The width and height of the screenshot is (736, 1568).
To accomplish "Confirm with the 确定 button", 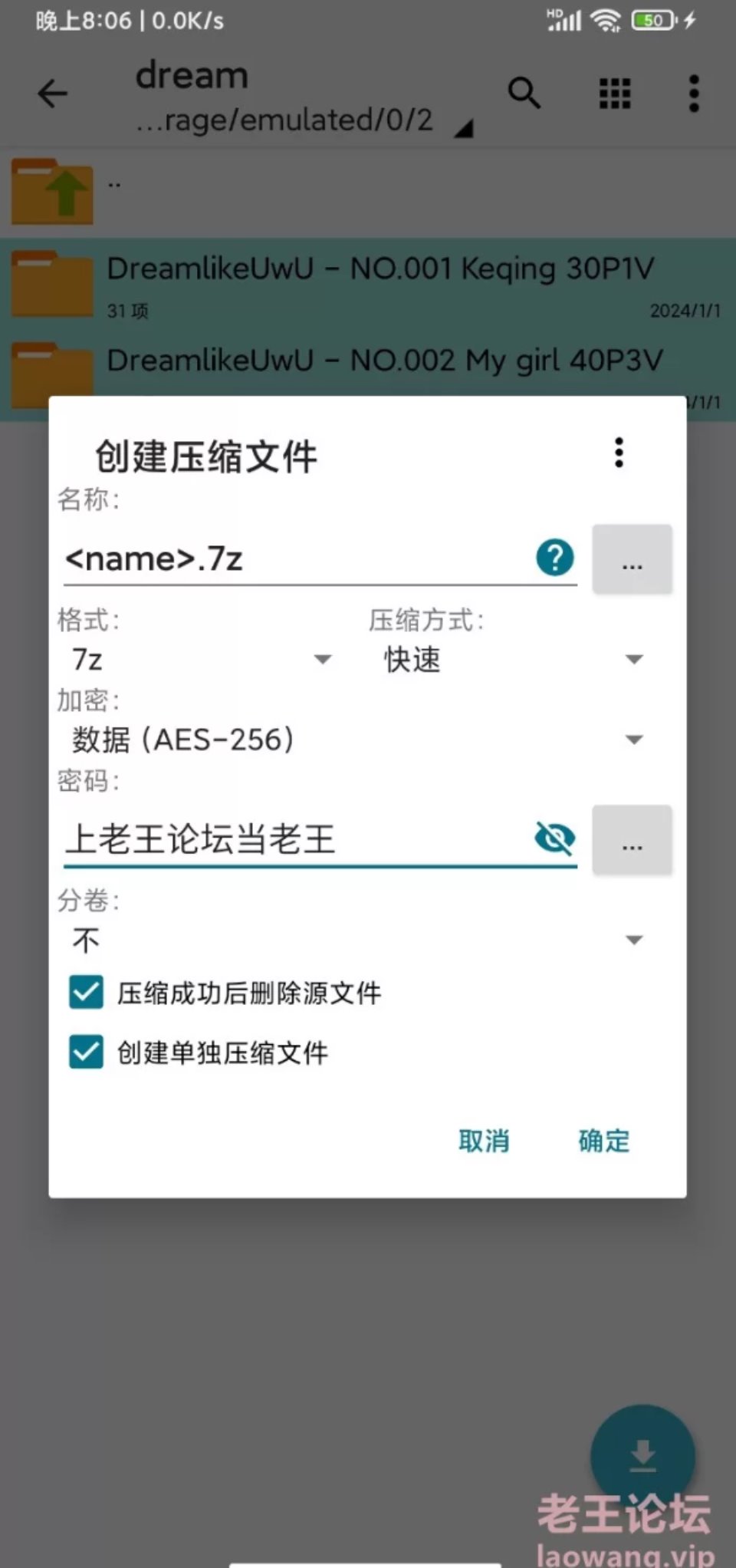I will [x=604, y=1141].
